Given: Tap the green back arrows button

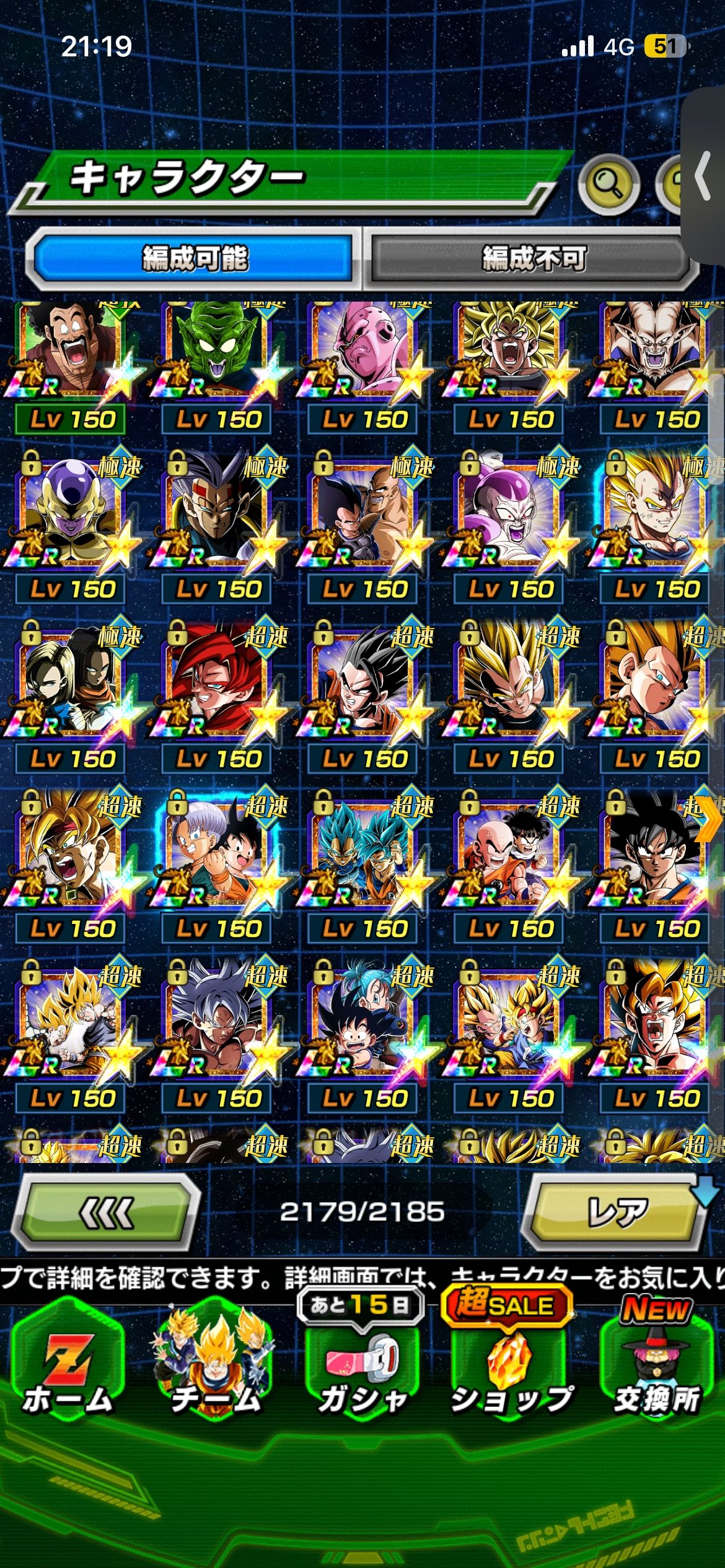Looking at the screenshot, I should 107,1213.
